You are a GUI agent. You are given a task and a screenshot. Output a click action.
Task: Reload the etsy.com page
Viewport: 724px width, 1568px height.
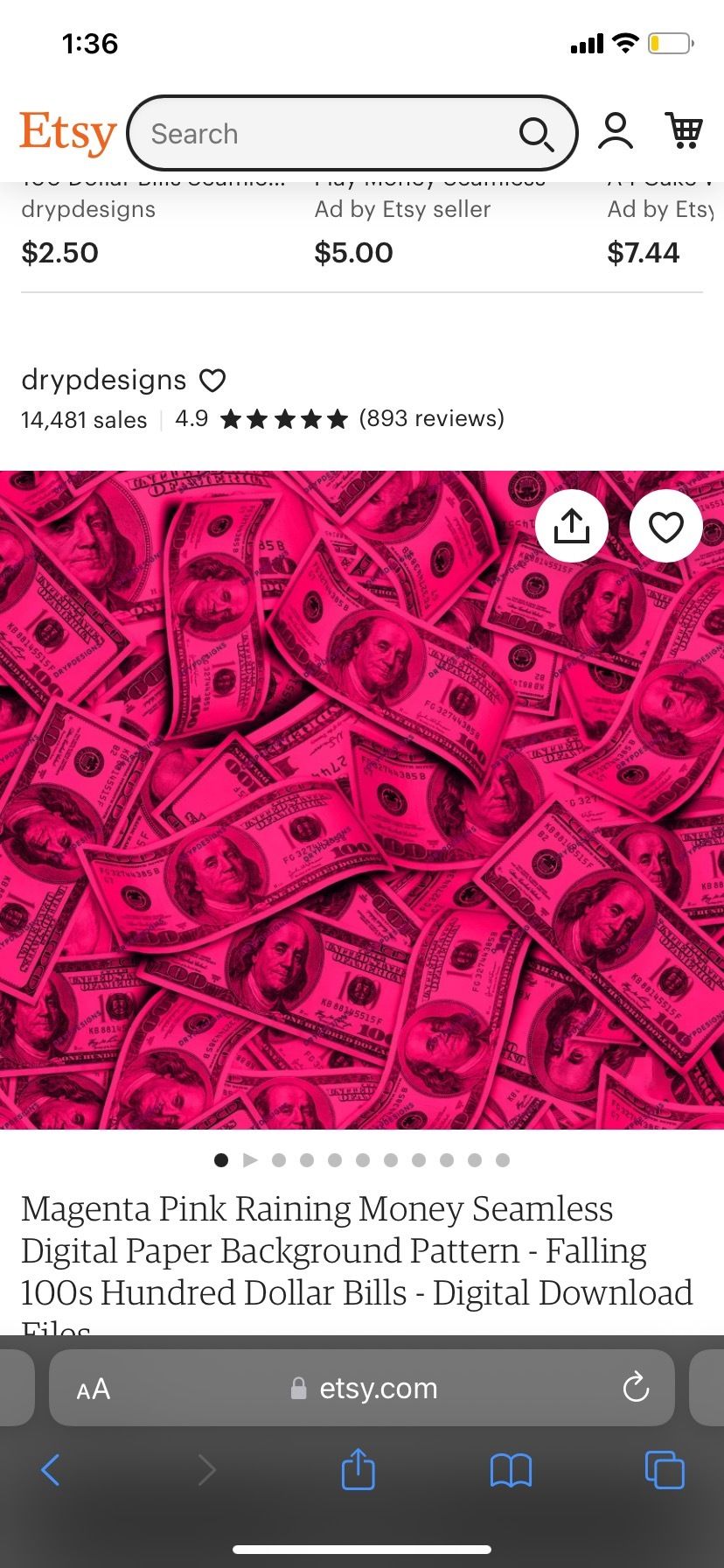tap(636, 1388)
